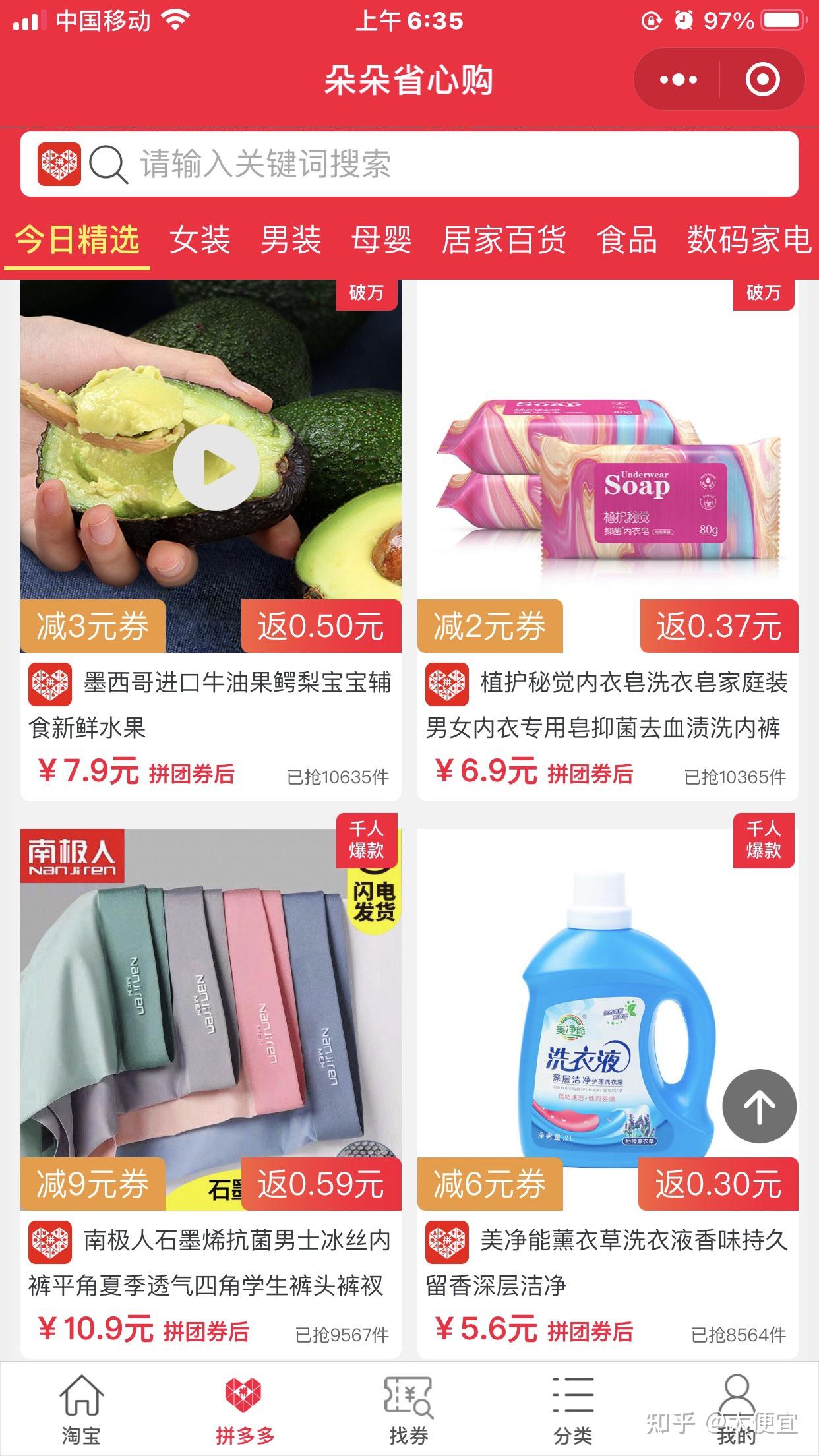Open the 母婴 category tab
This screenshot has width=819, height=1456.
tap(381, 239)
